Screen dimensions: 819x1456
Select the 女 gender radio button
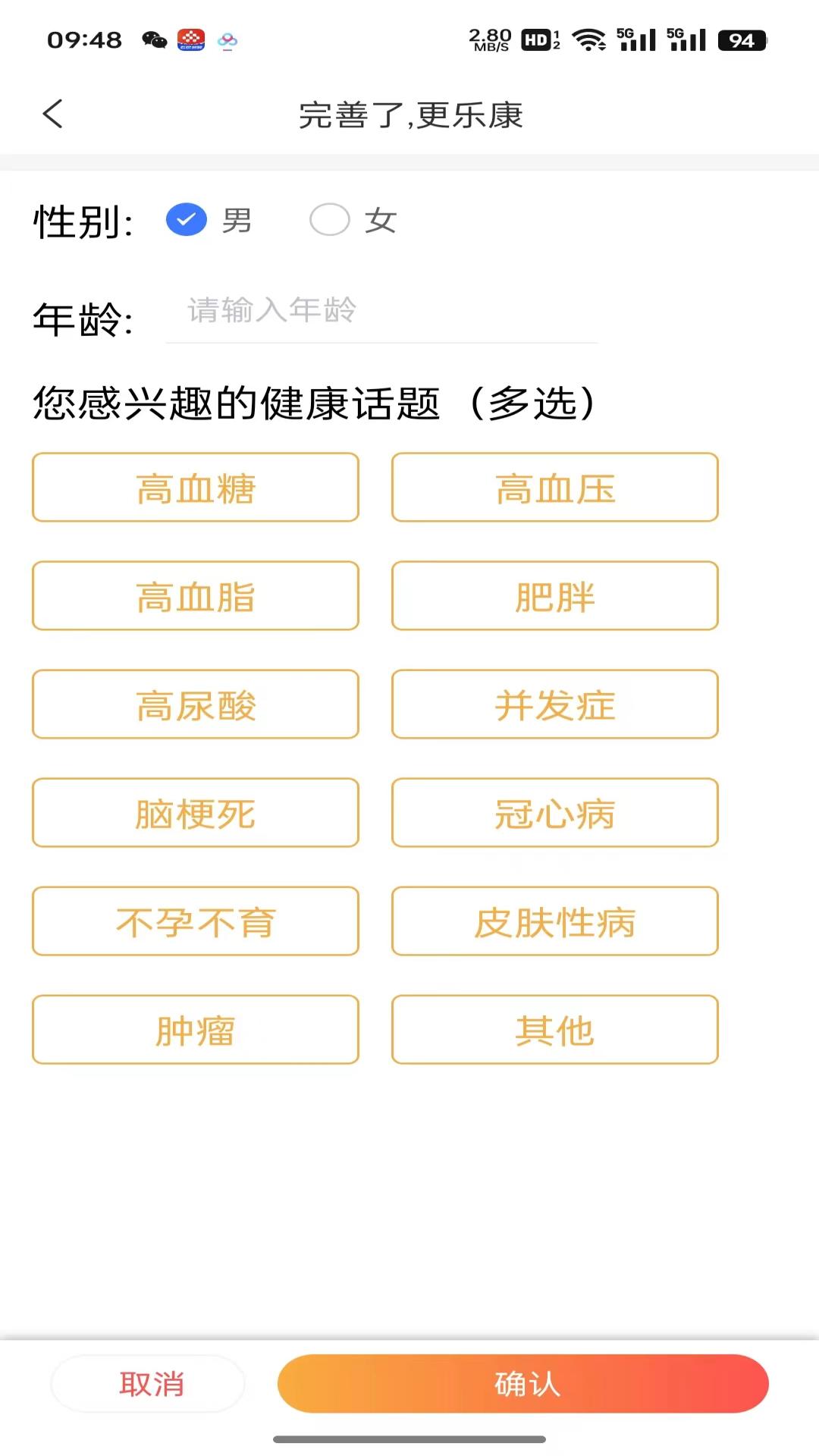click(329, 221)
